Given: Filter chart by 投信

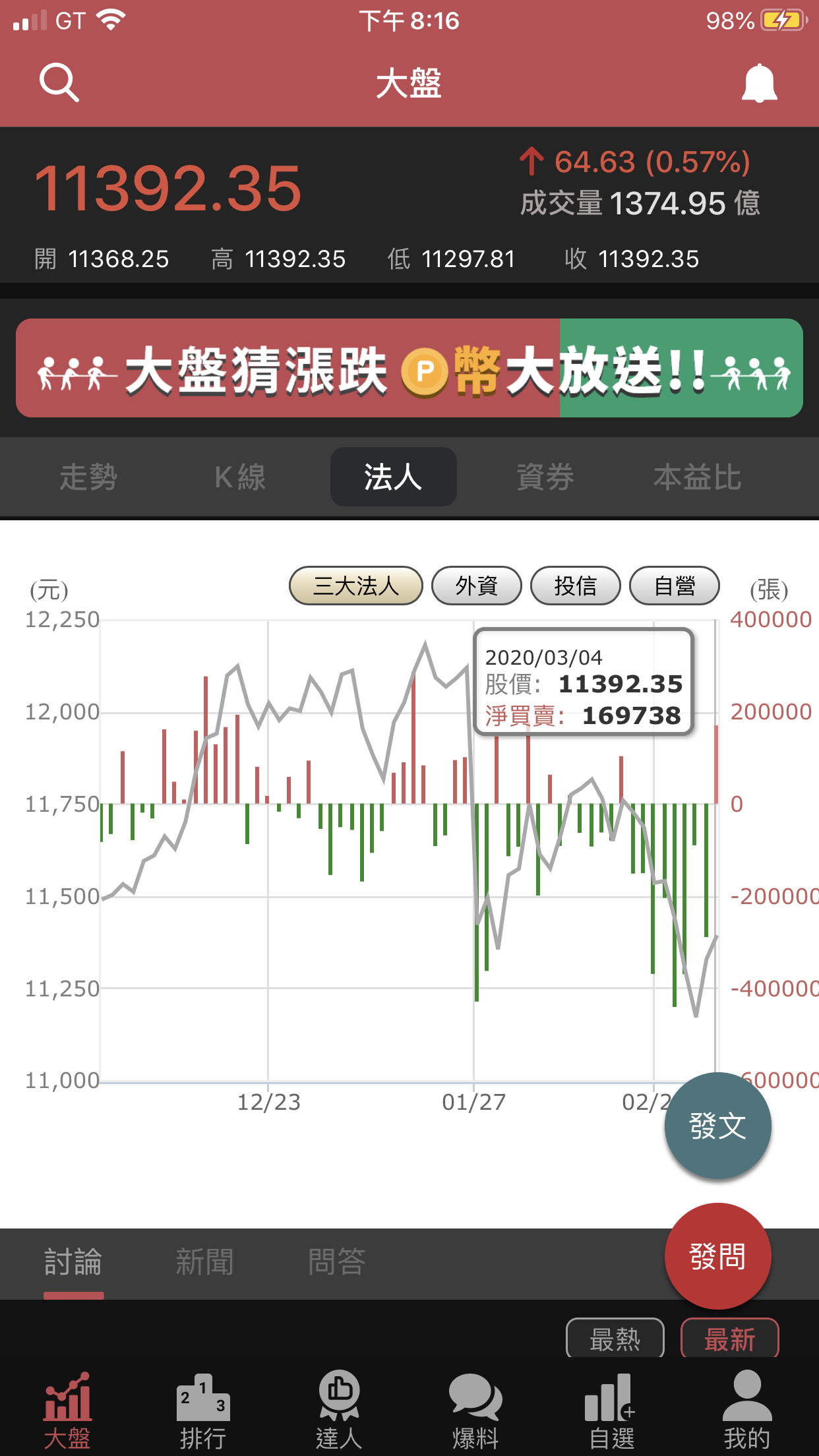Looking at the screenshot, I should (x=575, y=586).
